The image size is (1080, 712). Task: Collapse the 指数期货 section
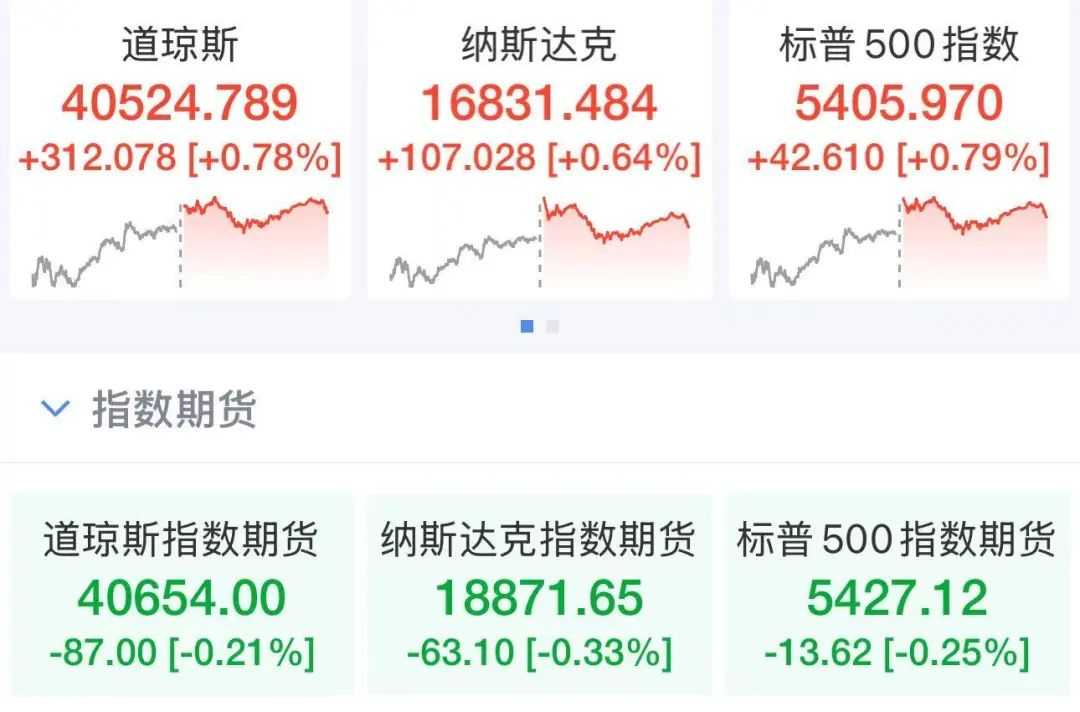tap(56, 409)
